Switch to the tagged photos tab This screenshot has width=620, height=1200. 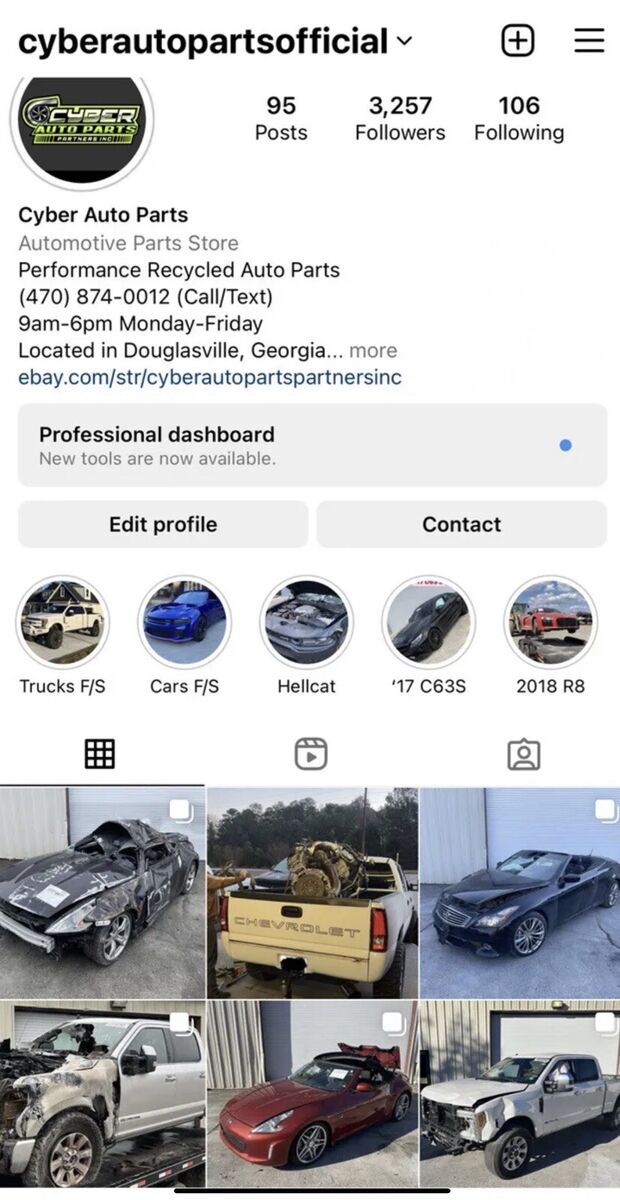tap(523, 754)
